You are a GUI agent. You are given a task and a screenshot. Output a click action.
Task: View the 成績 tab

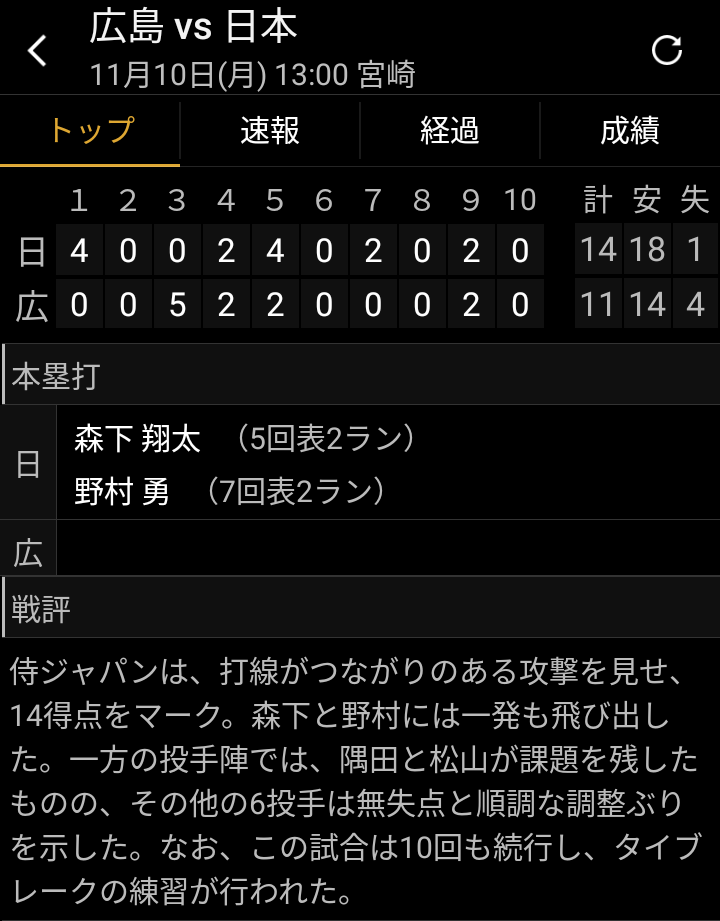(x=630, y=131)
